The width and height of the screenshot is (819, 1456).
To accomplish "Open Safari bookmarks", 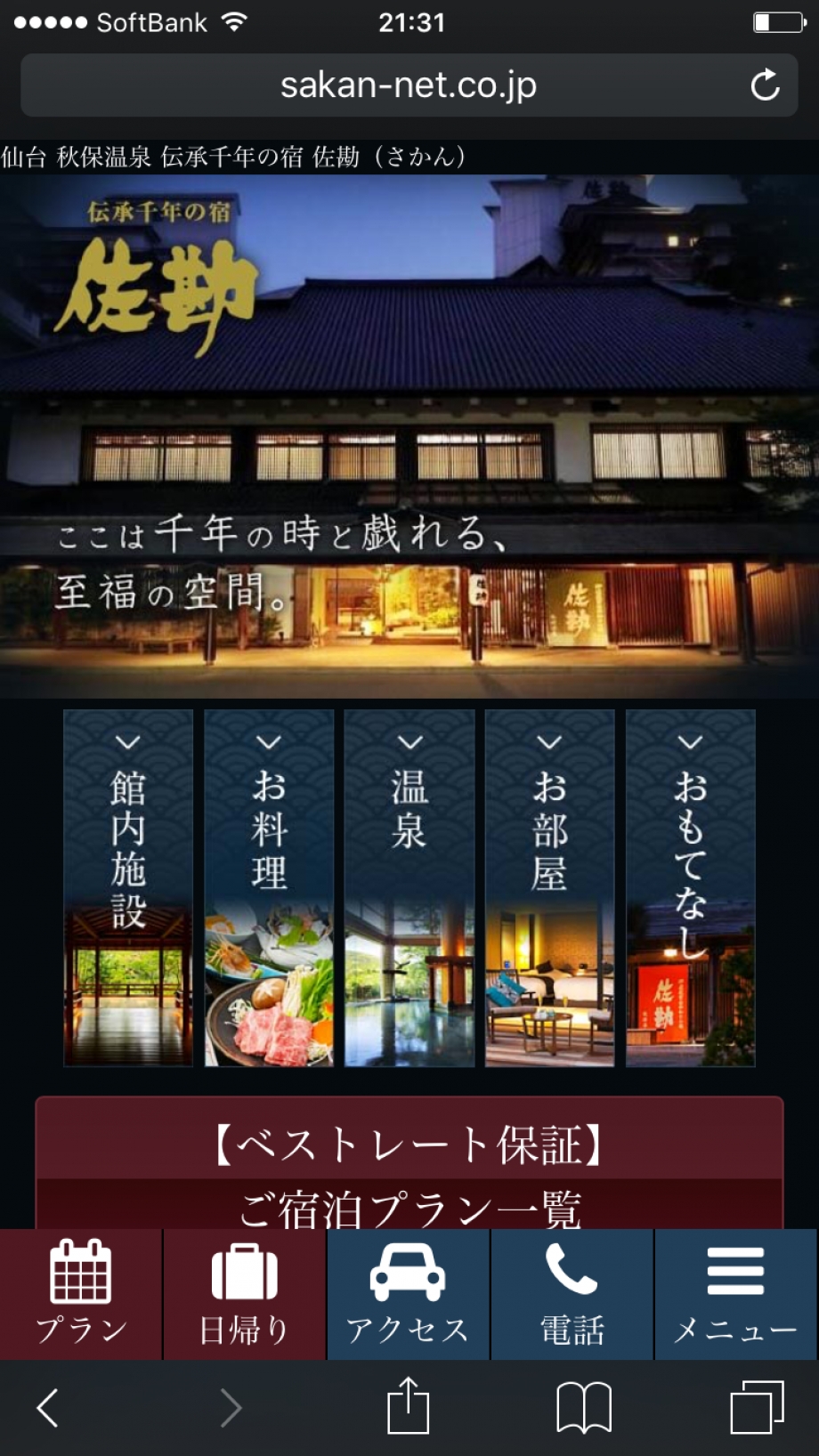I will pos(584,1408).
